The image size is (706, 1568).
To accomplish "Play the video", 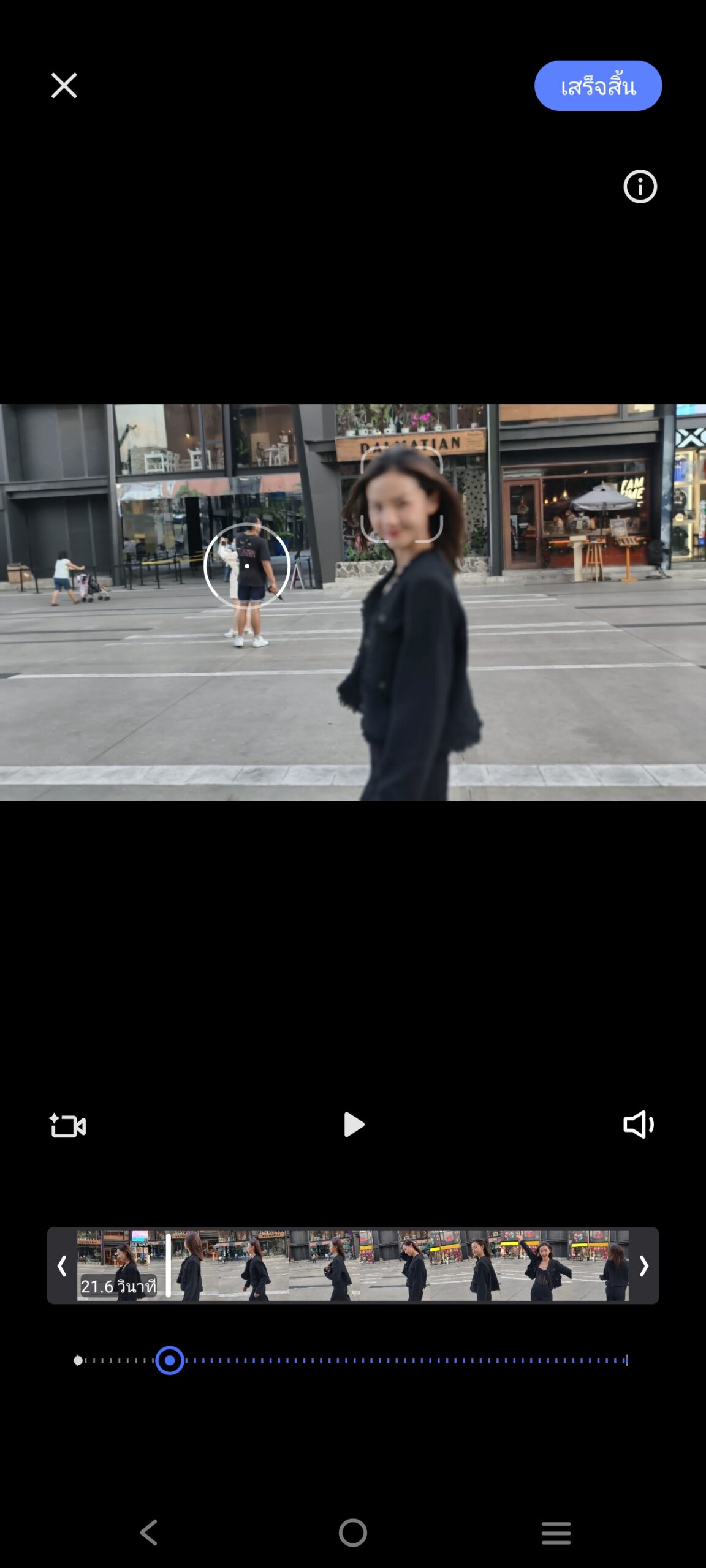I will pyautogui.click(x=354, y=1125).
